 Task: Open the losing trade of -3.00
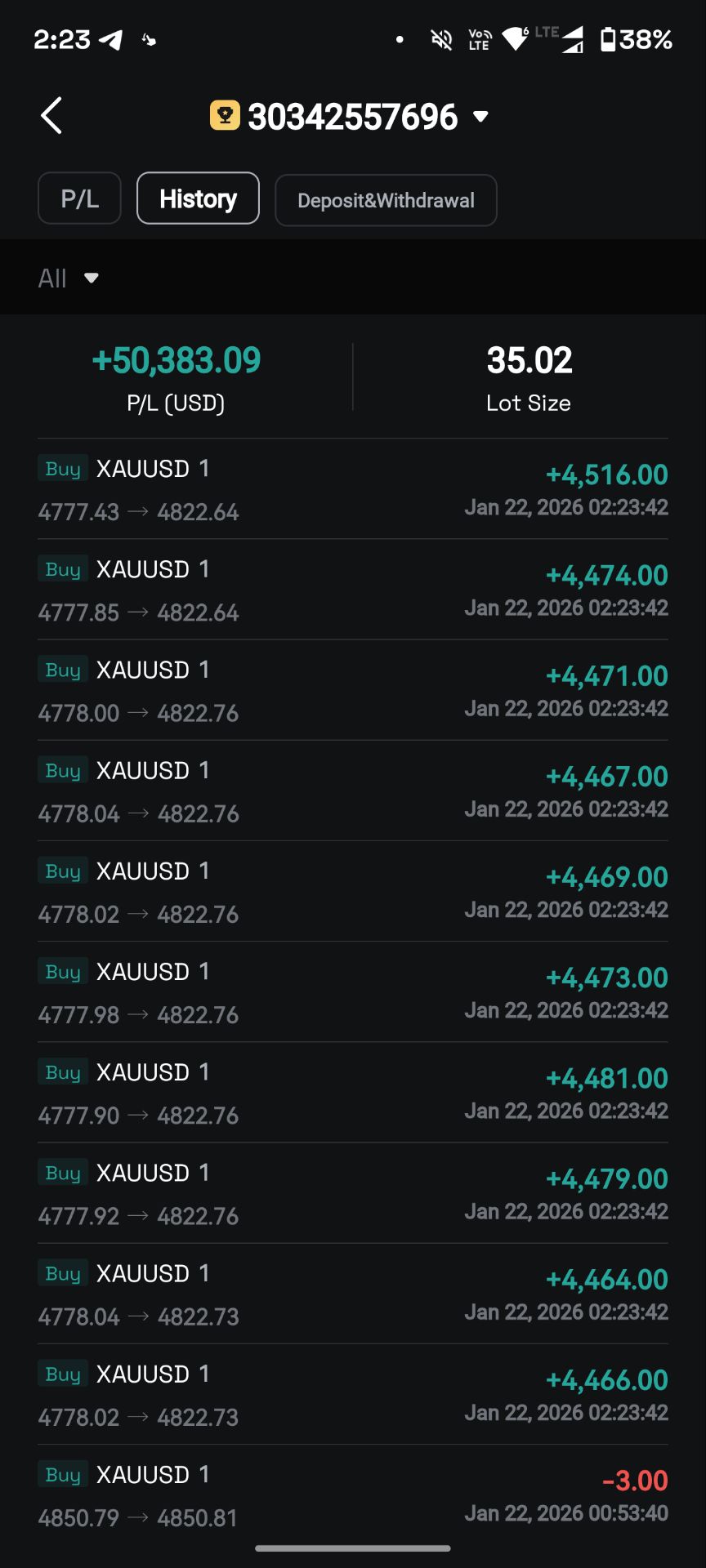click(353, 1494)
